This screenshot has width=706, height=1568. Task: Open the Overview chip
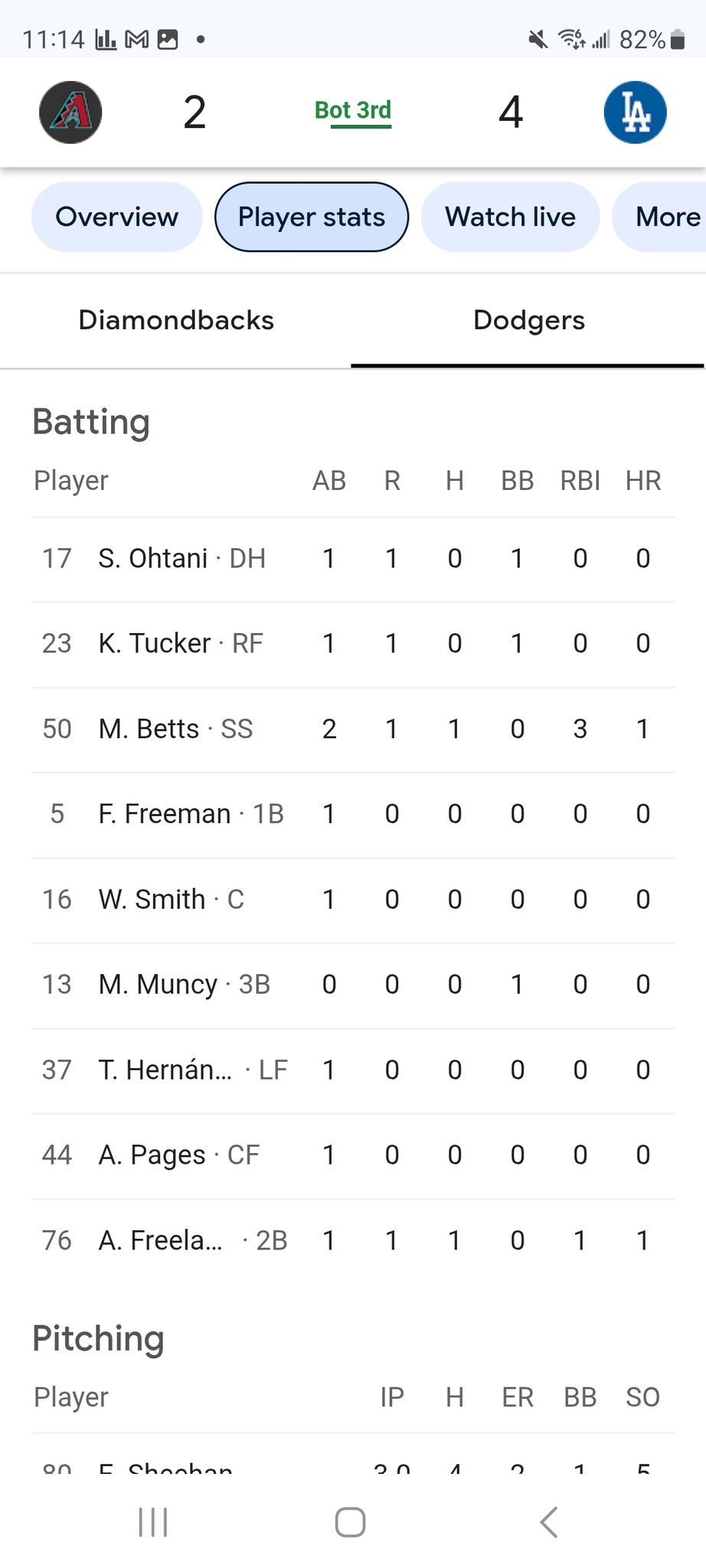pyautogui.click(x=117, y=217)
